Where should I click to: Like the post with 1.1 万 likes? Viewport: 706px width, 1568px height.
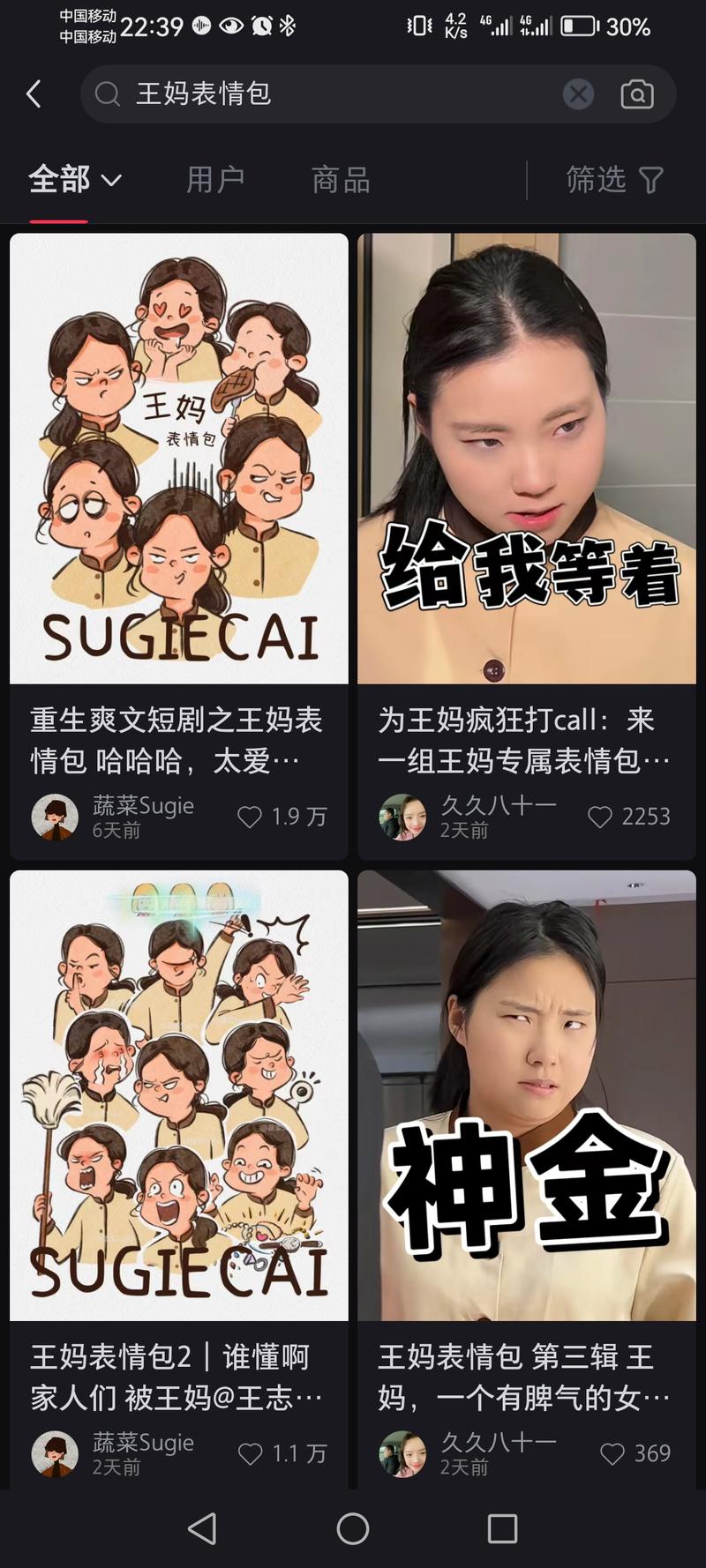(x=251, y=1453)
